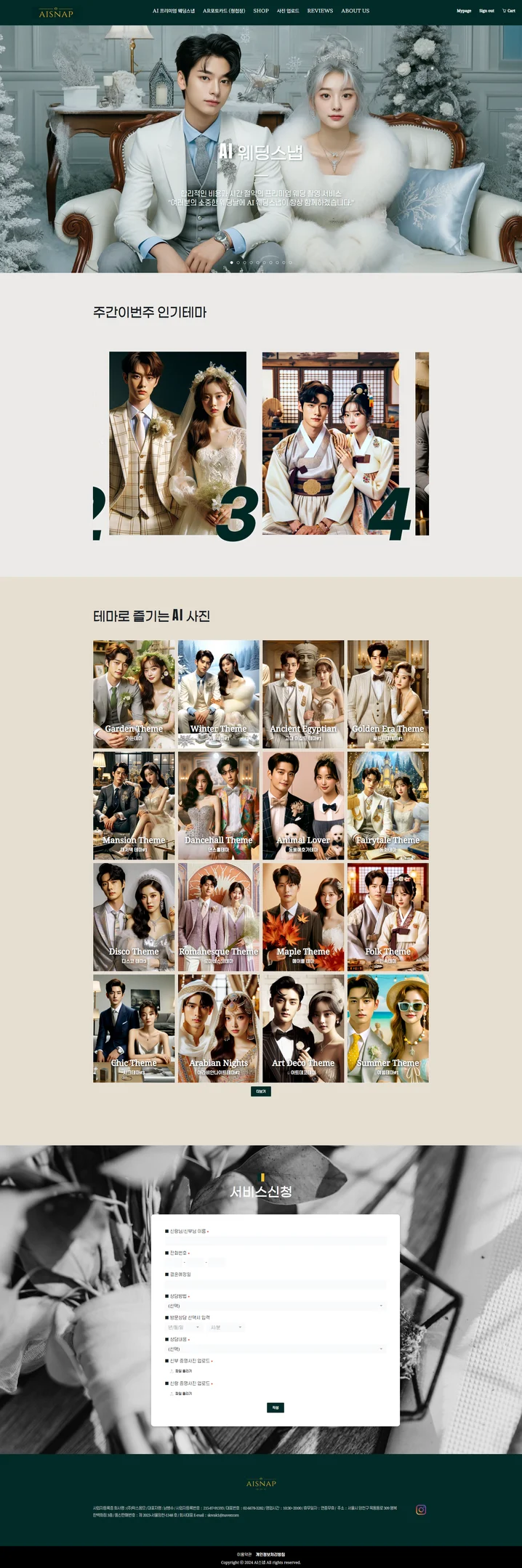Open the 사진 업로드 nav link
The width and height of the screenshot is (522, 1568).
coord(288,11)
